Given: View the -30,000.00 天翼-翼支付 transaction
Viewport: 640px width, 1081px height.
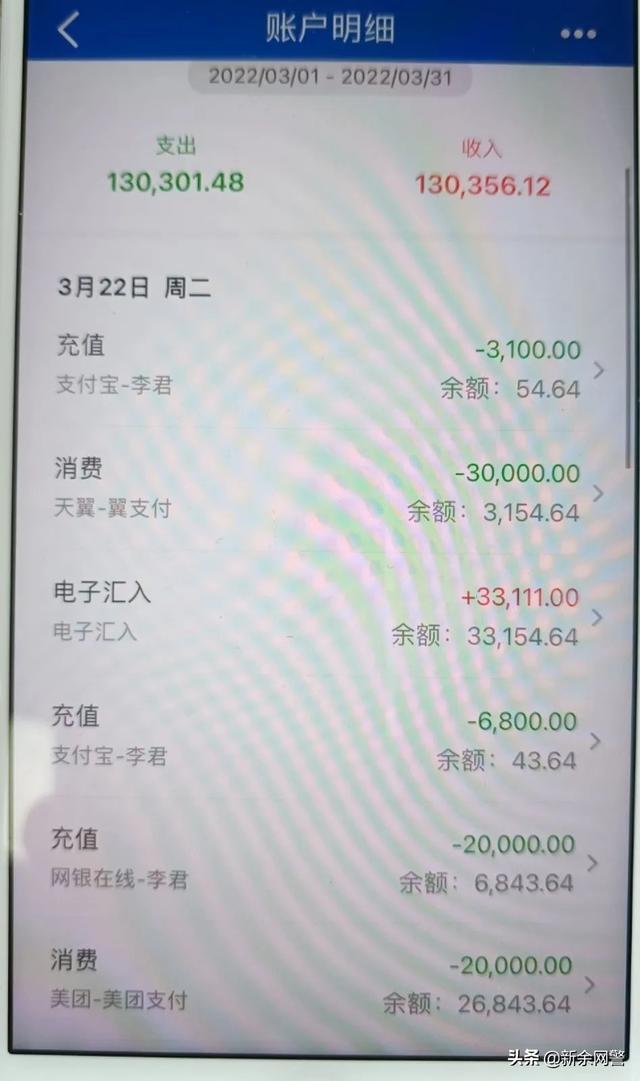Looking at the screenshot, I should pos(323,491).
